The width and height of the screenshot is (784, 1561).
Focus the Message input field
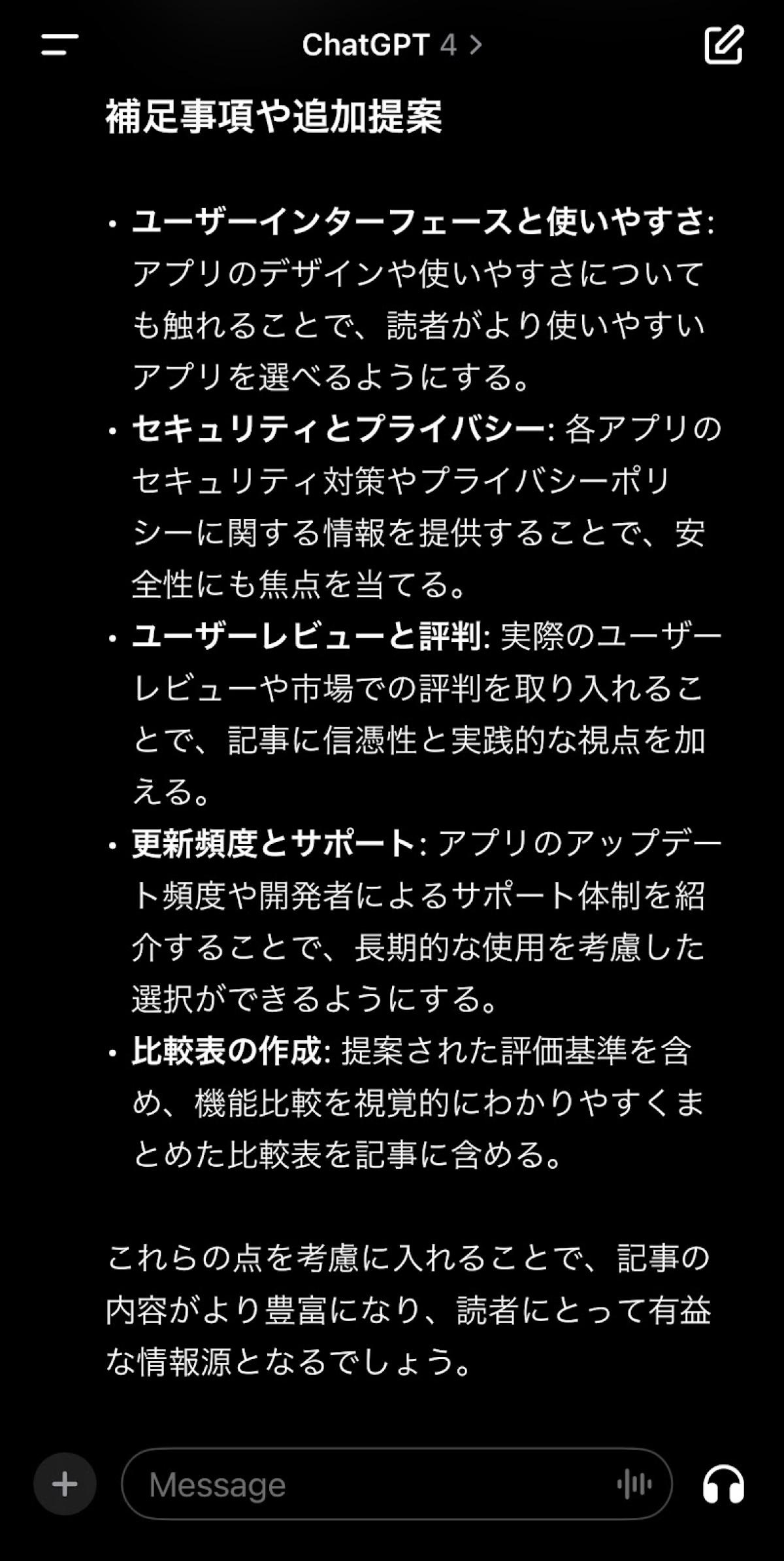coord(366,1484)
